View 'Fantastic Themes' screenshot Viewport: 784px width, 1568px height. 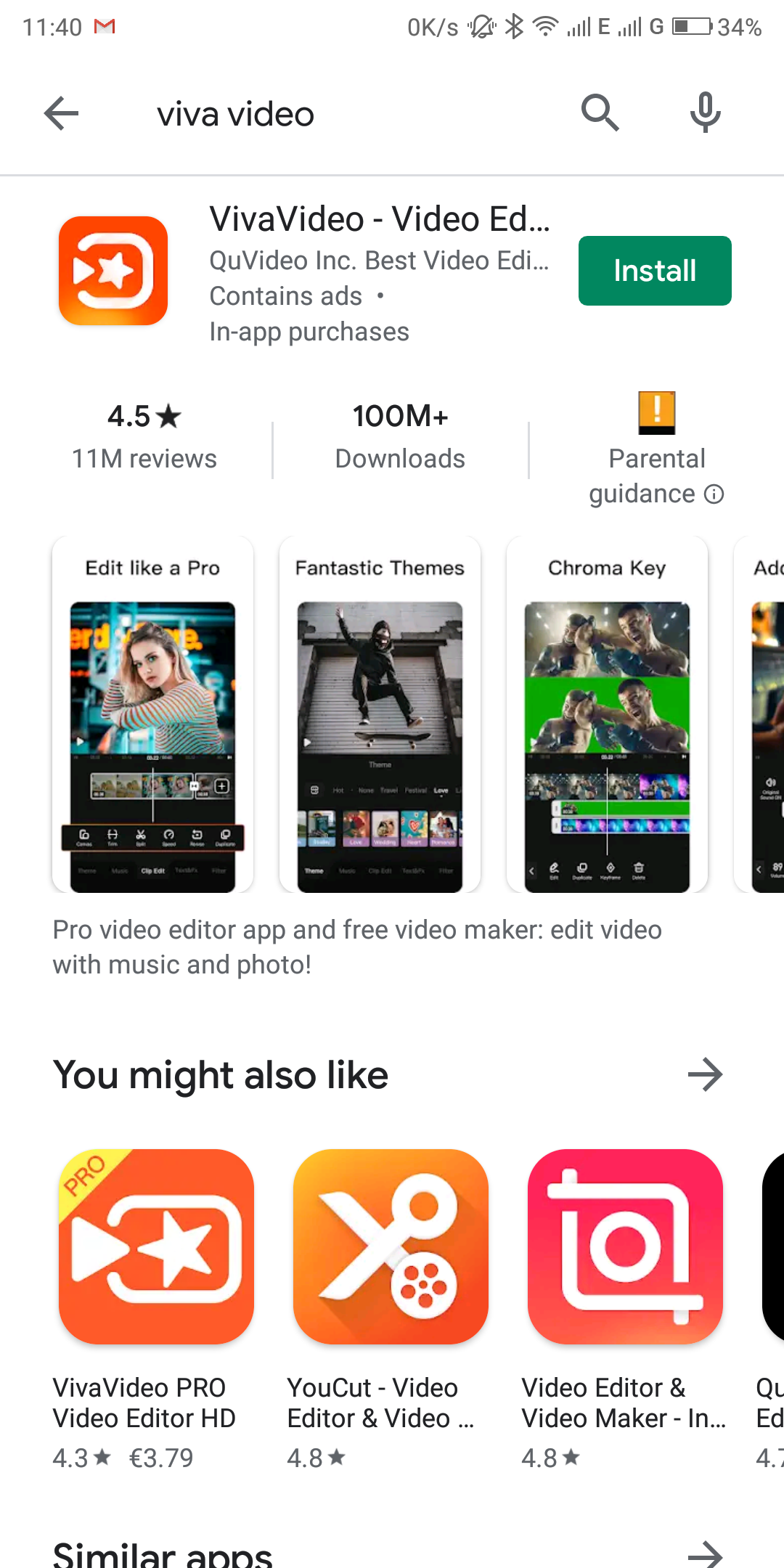pos(380,714)
